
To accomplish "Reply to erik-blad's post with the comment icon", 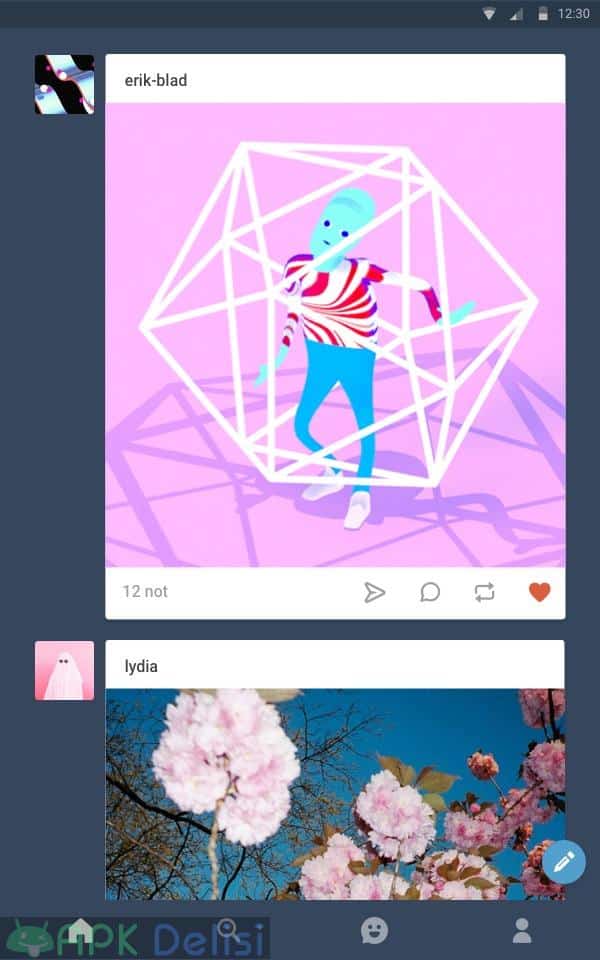I will 430,592.
